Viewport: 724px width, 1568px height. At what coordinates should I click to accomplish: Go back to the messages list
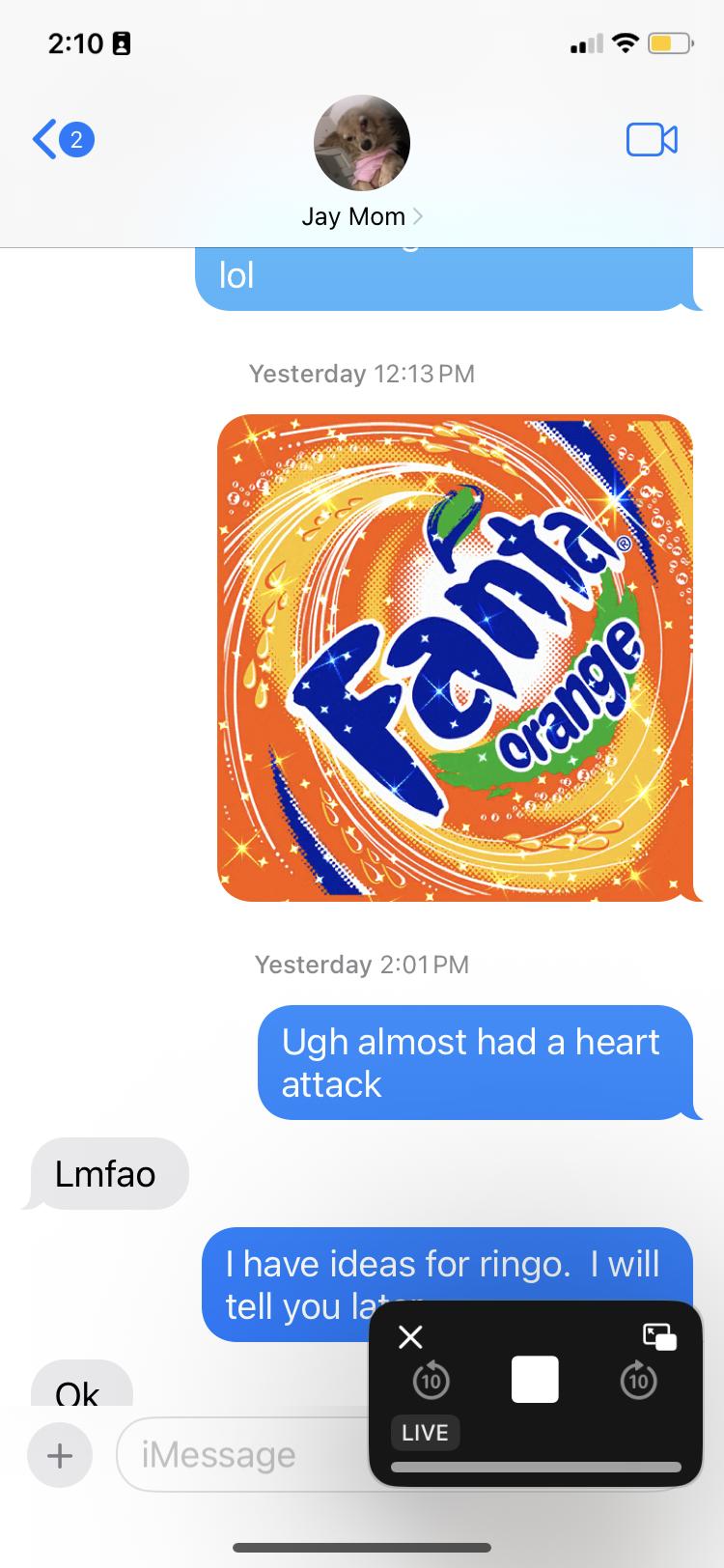click(62, 141)
